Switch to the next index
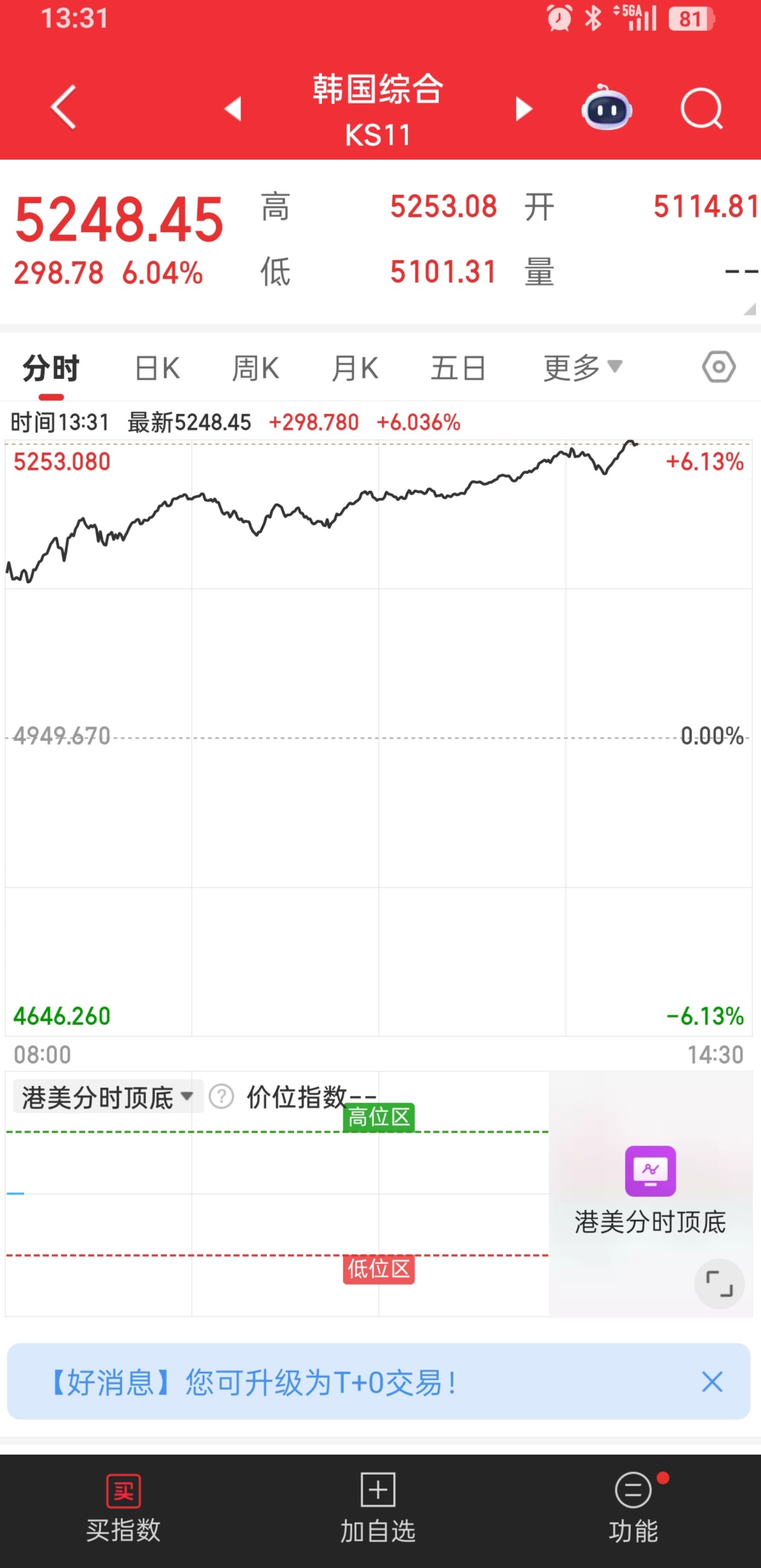This screenshot has width=761, height=1568. [x=523, y=109]
